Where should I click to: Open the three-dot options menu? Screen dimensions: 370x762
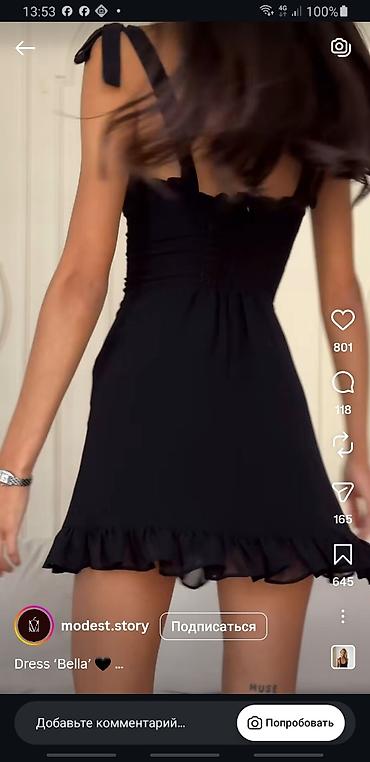[343, 616]
